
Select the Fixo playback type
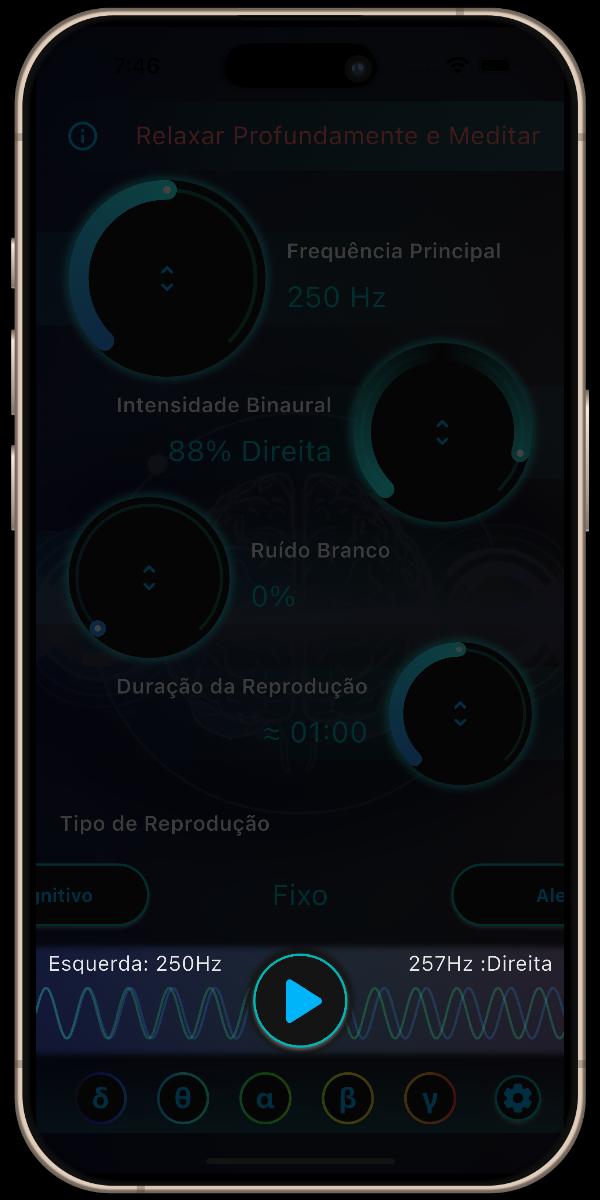[x=300, y=895]
